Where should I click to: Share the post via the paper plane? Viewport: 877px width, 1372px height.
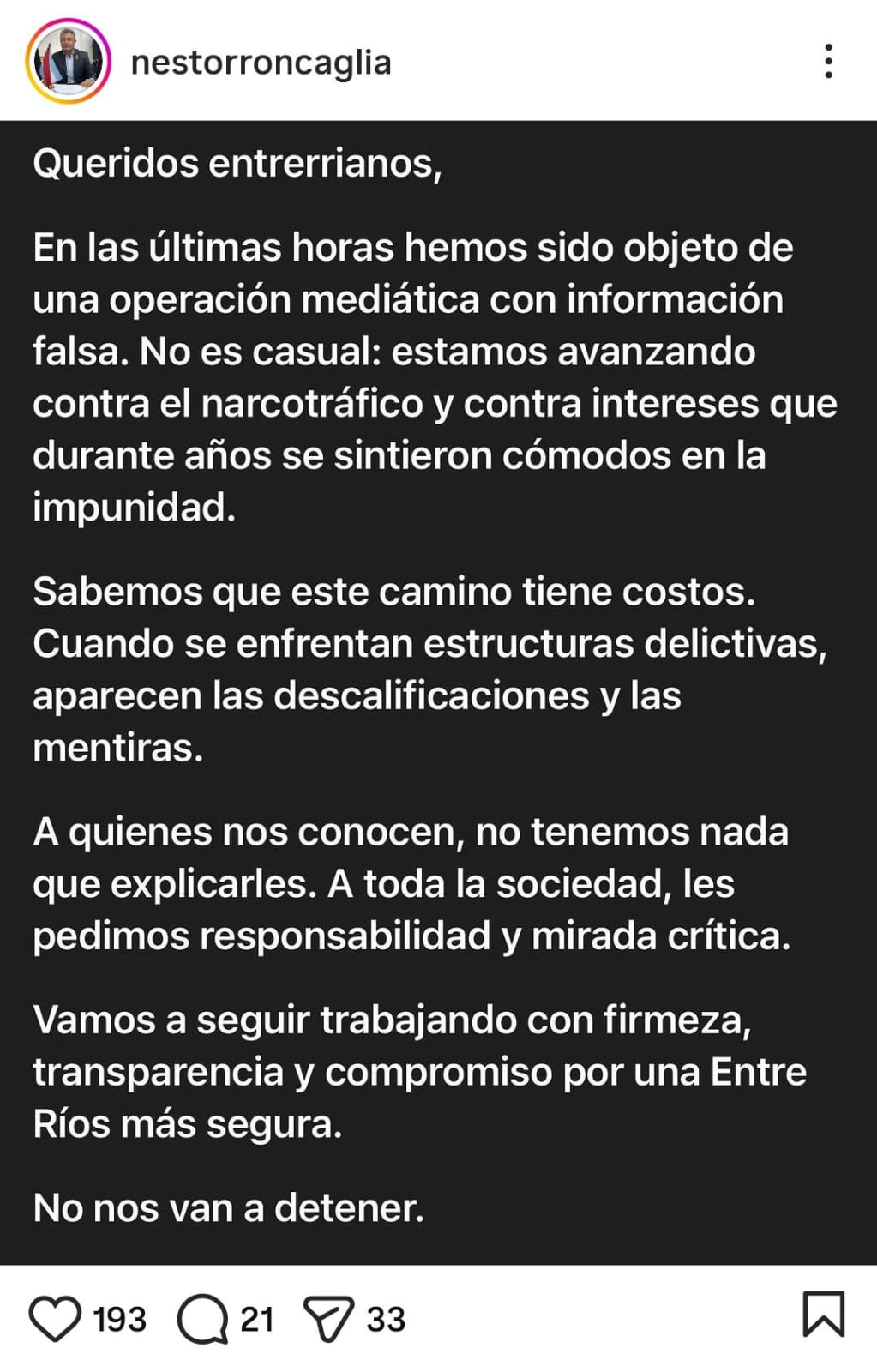[x=328, y=1318]
